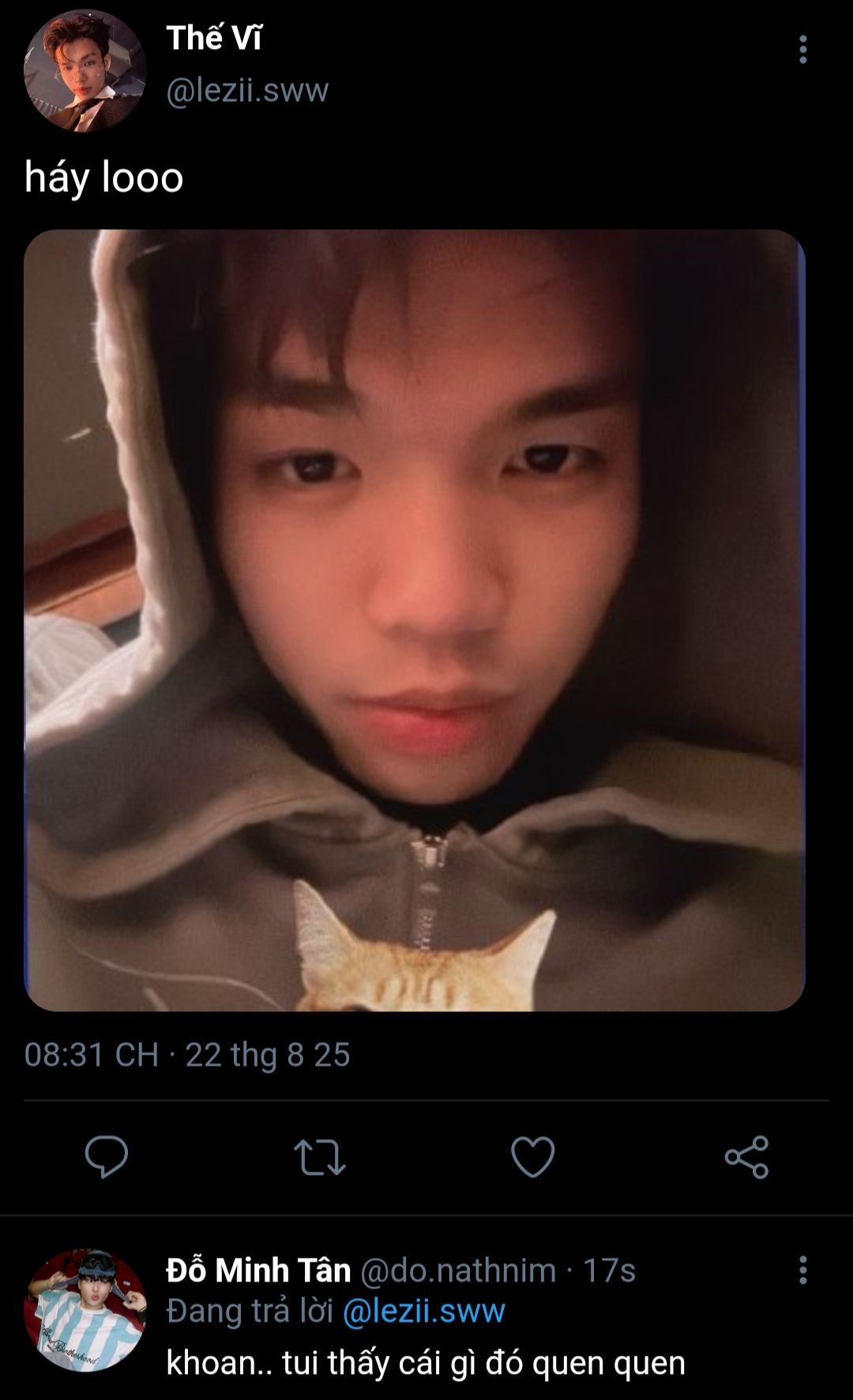
Task: Open Thế Vĩ's profile picture
Action: [85, 71]
